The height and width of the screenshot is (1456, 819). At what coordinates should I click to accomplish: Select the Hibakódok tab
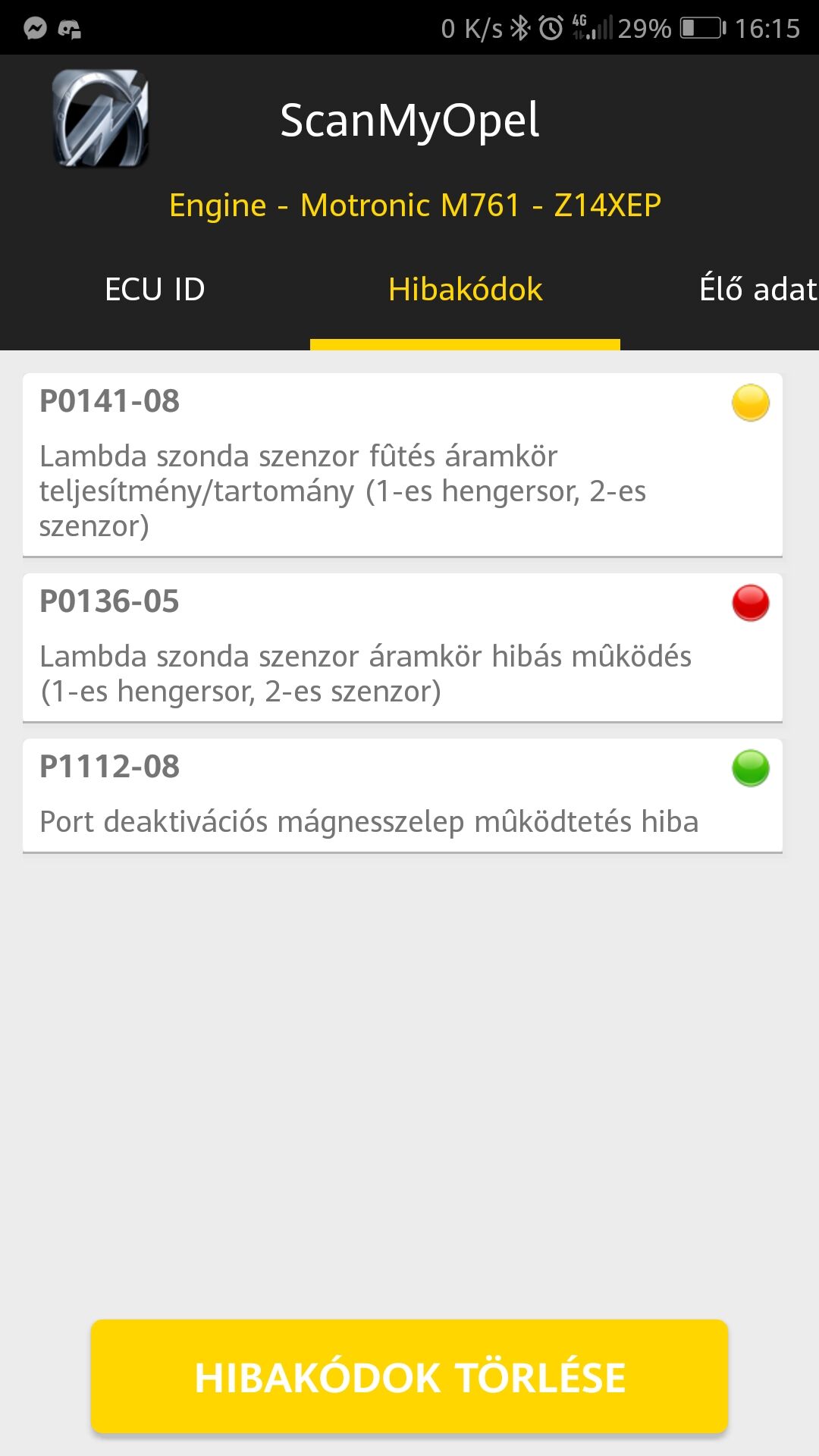465,290
